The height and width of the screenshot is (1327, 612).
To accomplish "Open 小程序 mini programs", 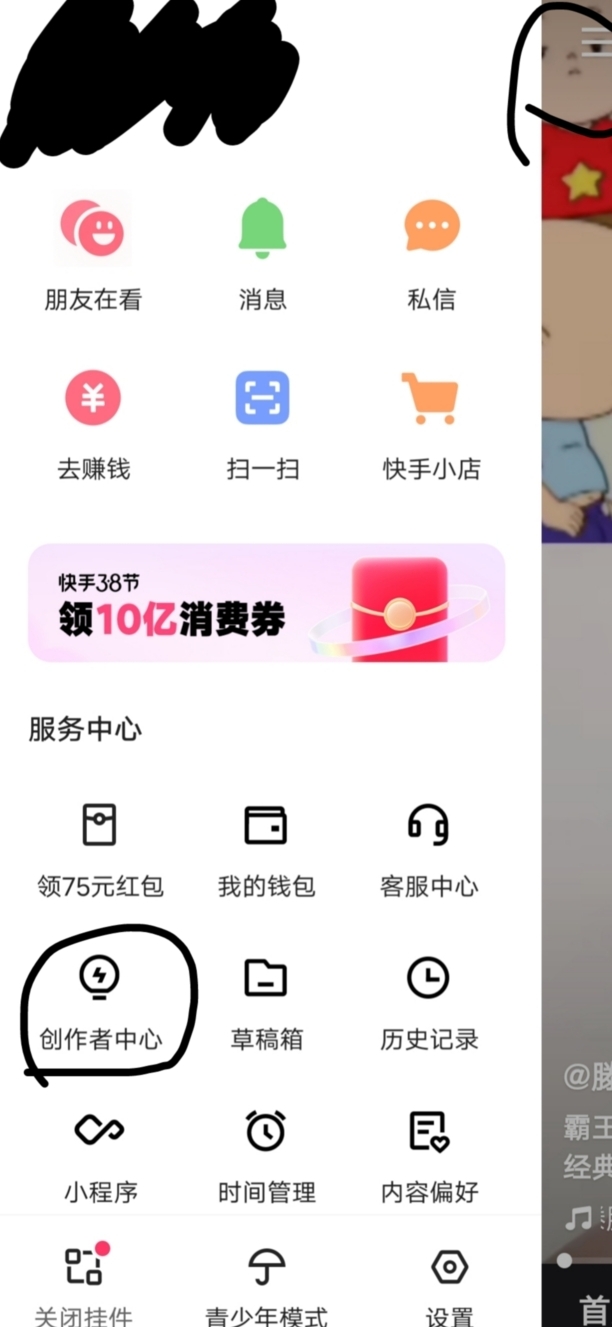I will pos(100,1156).
